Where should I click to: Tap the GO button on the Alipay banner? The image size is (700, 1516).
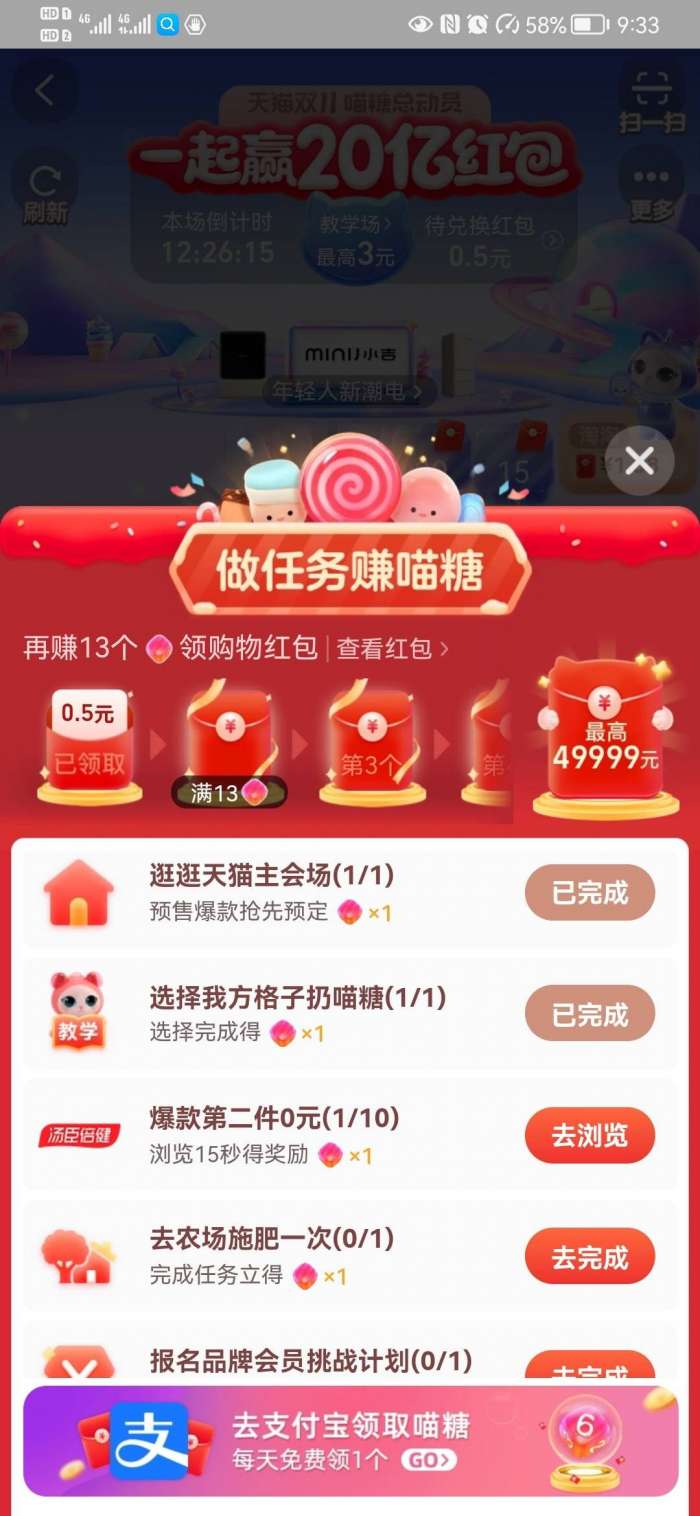coord(428,1461)
